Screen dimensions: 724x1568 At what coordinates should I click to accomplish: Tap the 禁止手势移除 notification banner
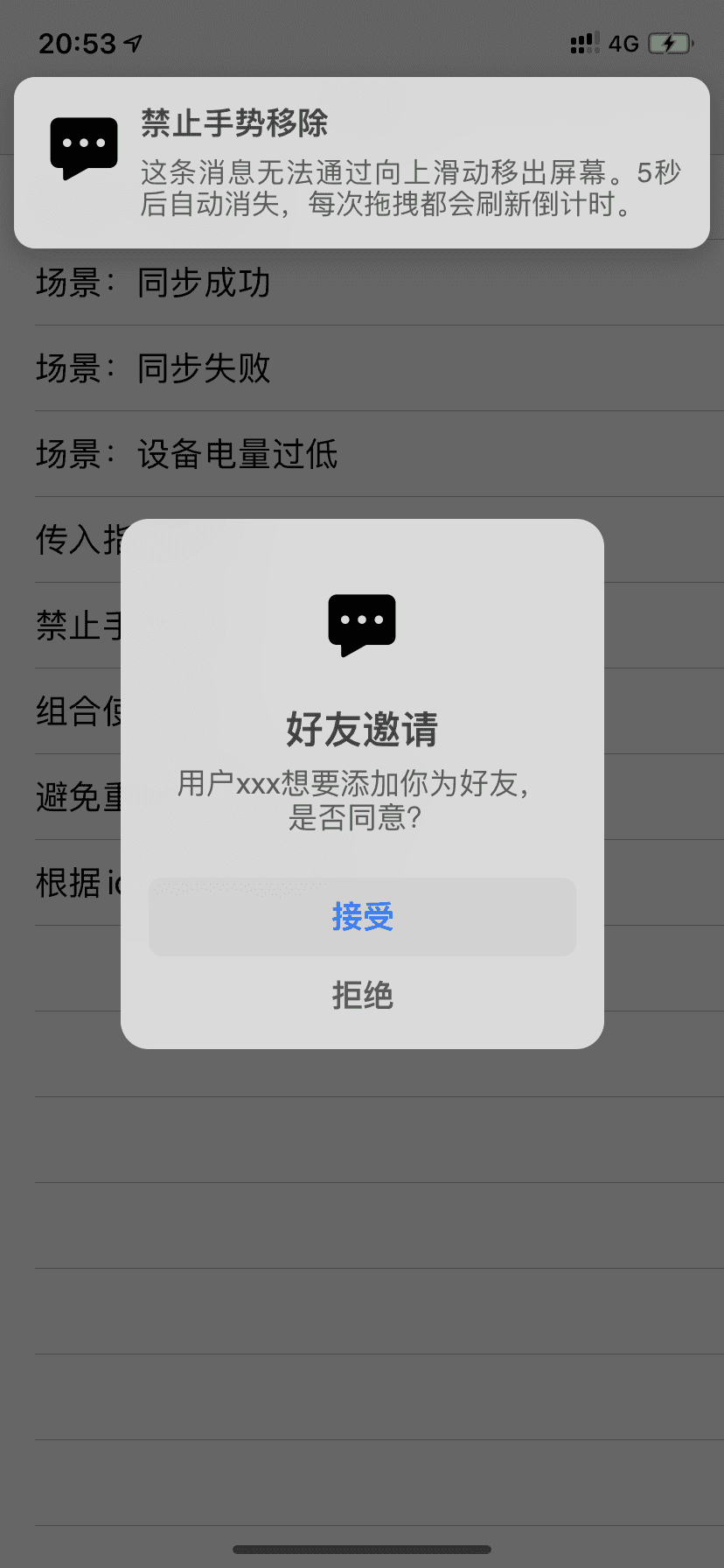[362, 163]
